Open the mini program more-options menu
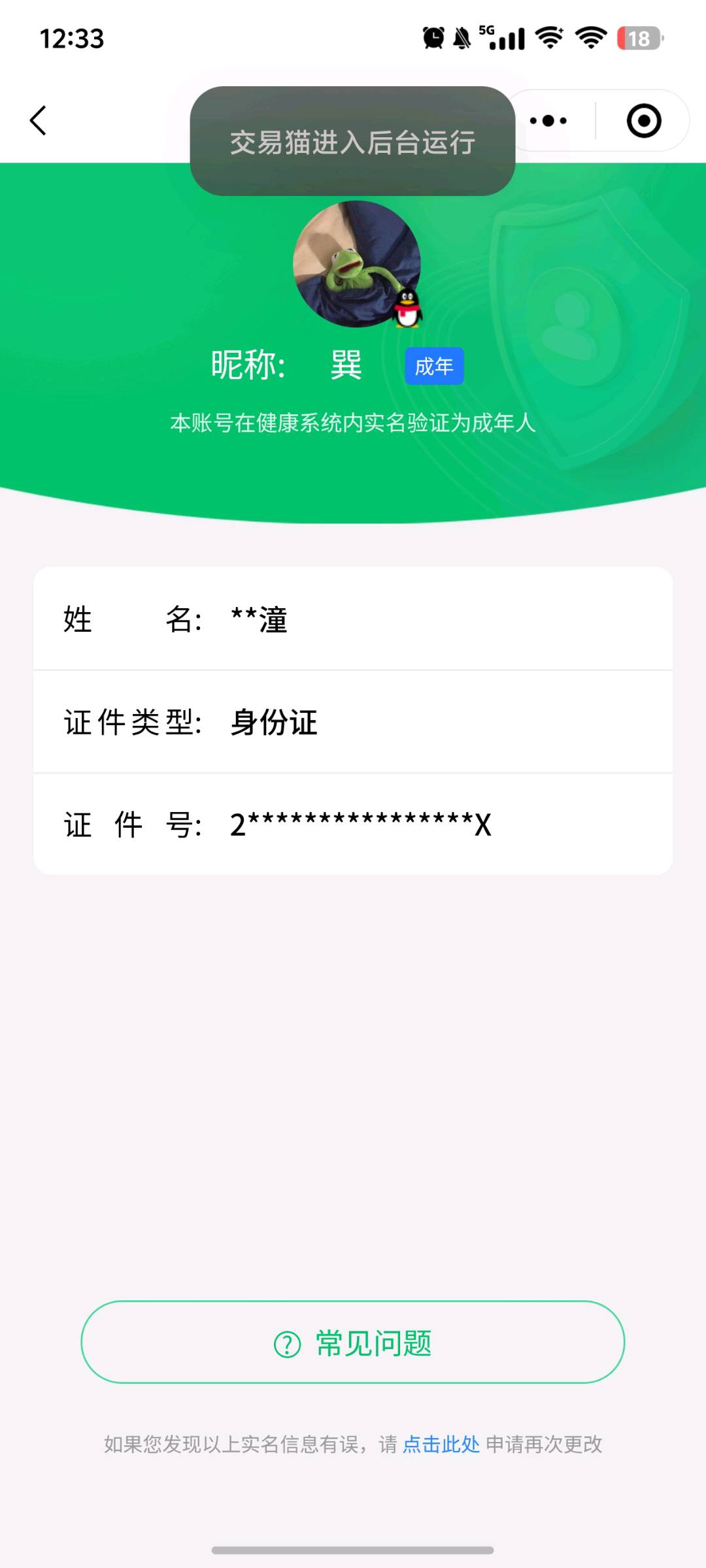 click(x=548, y=121)
